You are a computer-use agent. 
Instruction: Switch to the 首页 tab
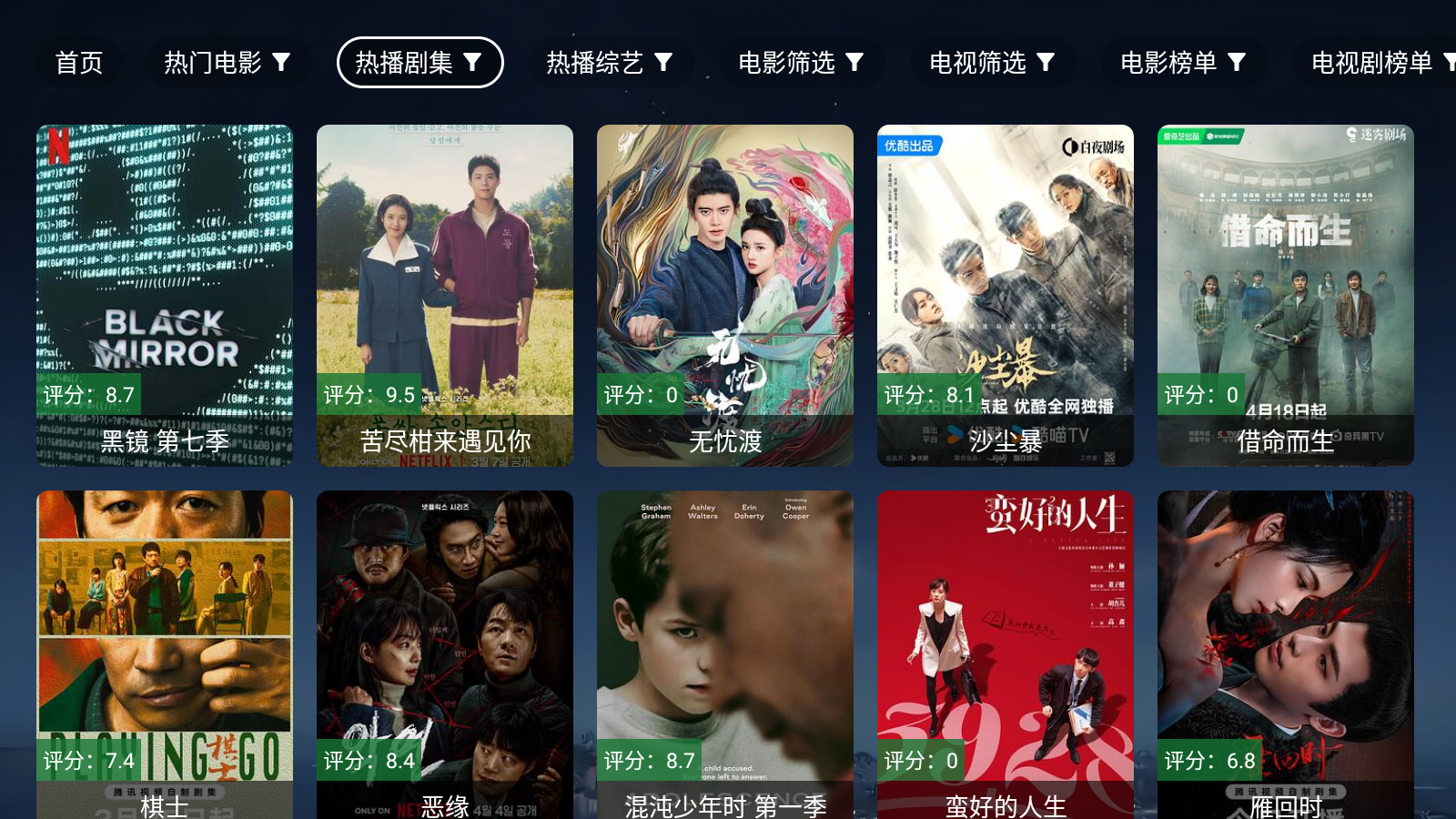coord(79,63)
